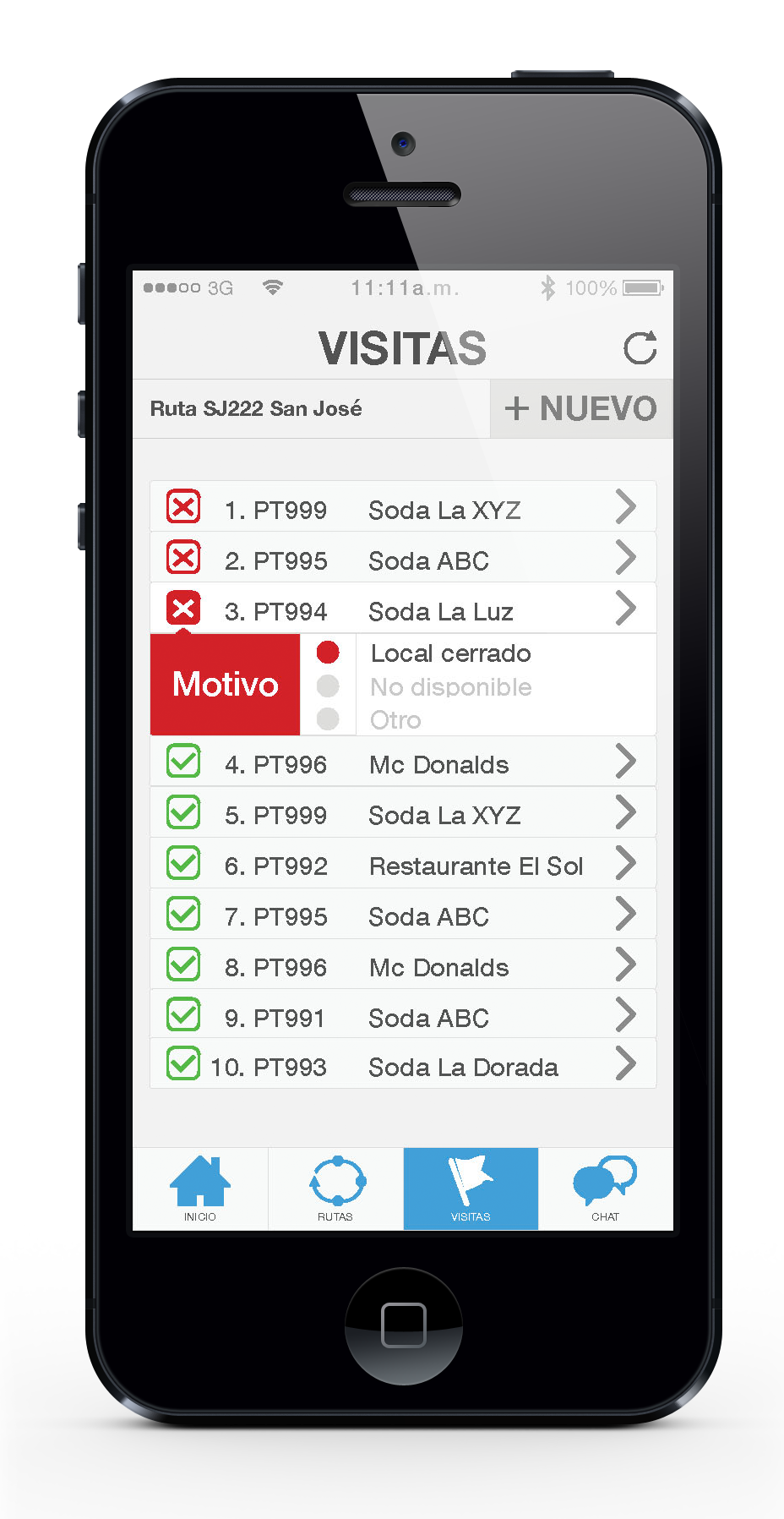The image size is (784, 1519).
Task: Open visit 4. PT996 Mc Donalds
Action: tap(403, 762)
